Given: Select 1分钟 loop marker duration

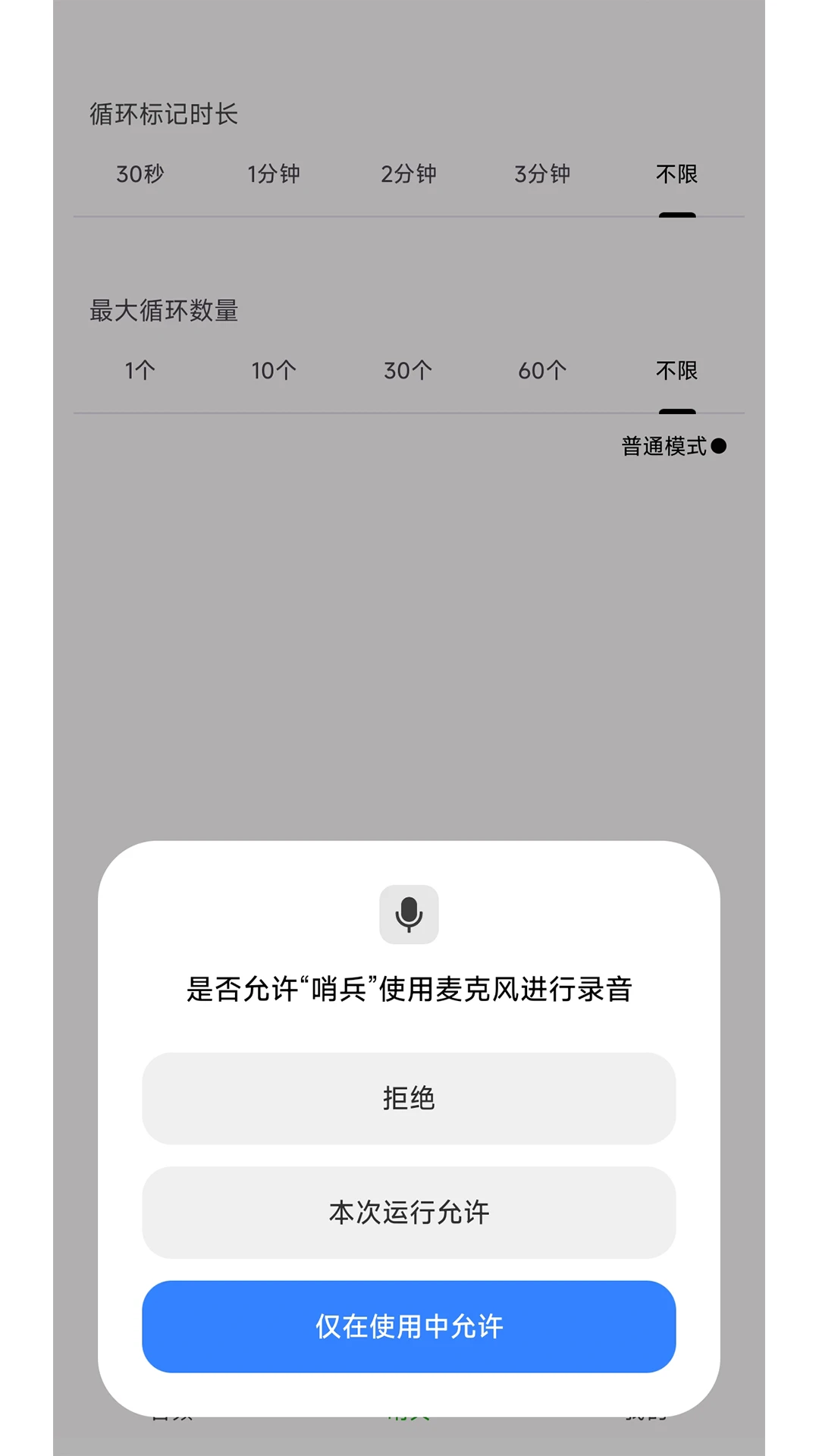Looking at the screenshot, I should 275,174.
